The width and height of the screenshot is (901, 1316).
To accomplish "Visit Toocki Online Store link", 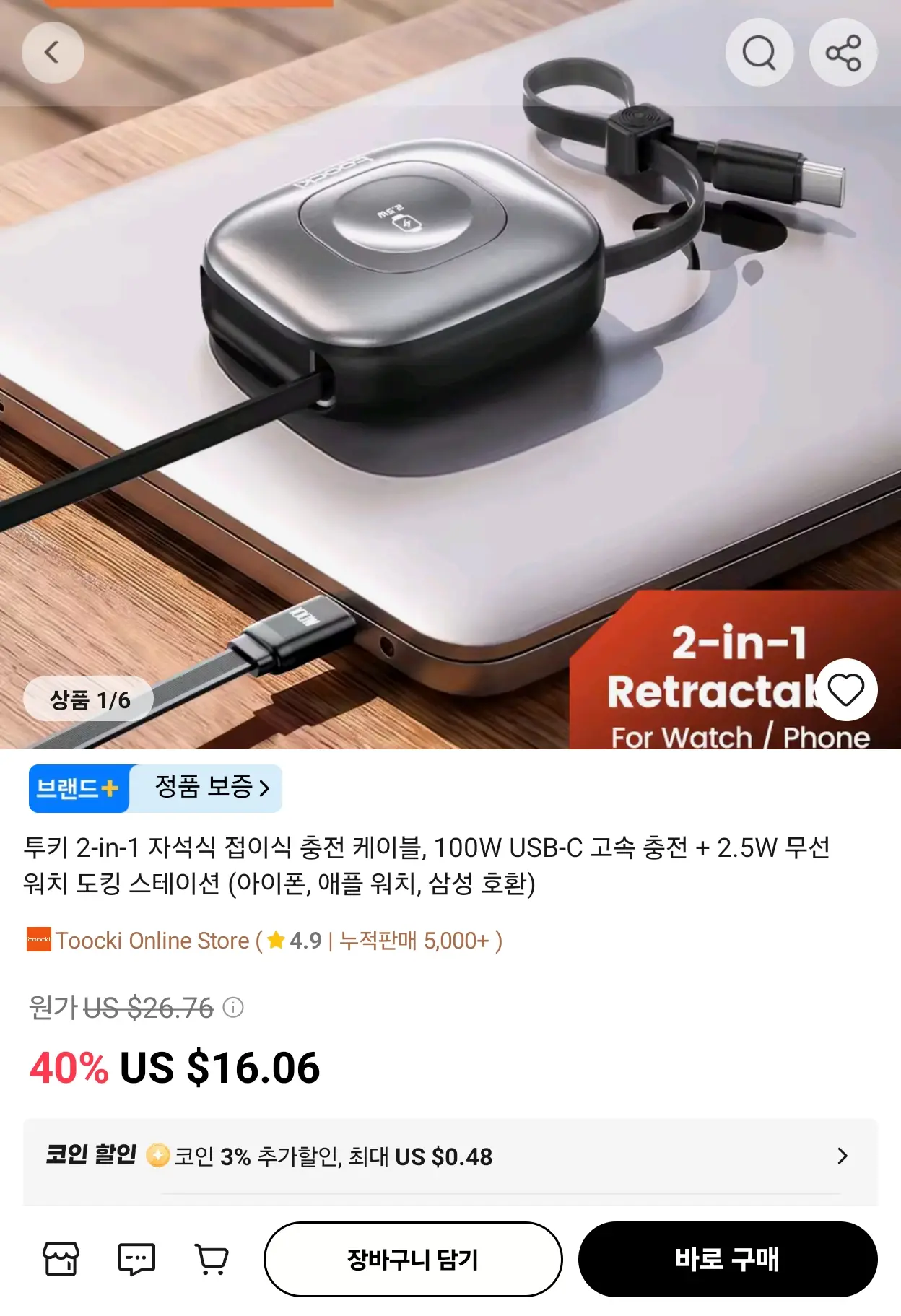I will pos(152,941).
